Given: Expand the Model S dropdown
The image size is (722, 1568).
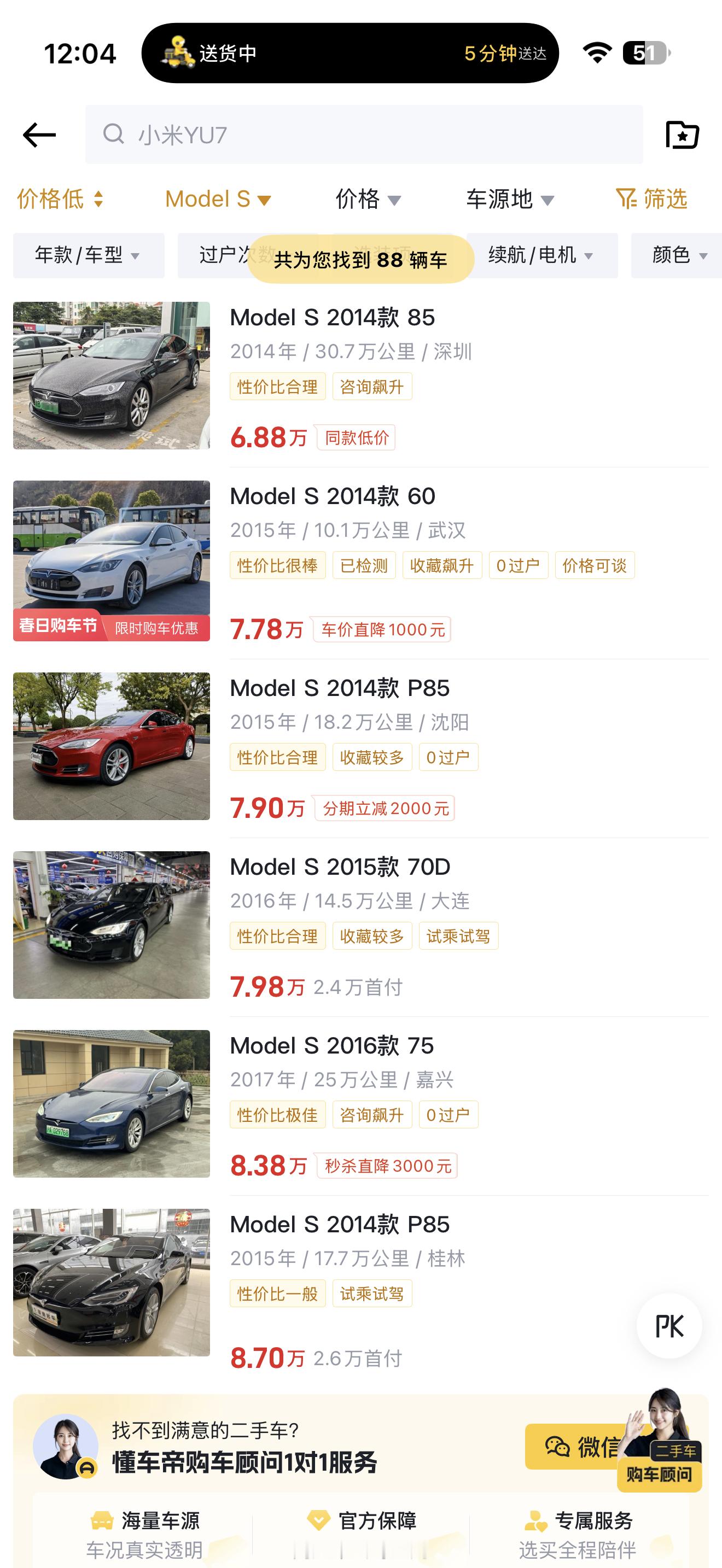Looking at the screenshot, I should pyautogui.click(x=218, y=199).
